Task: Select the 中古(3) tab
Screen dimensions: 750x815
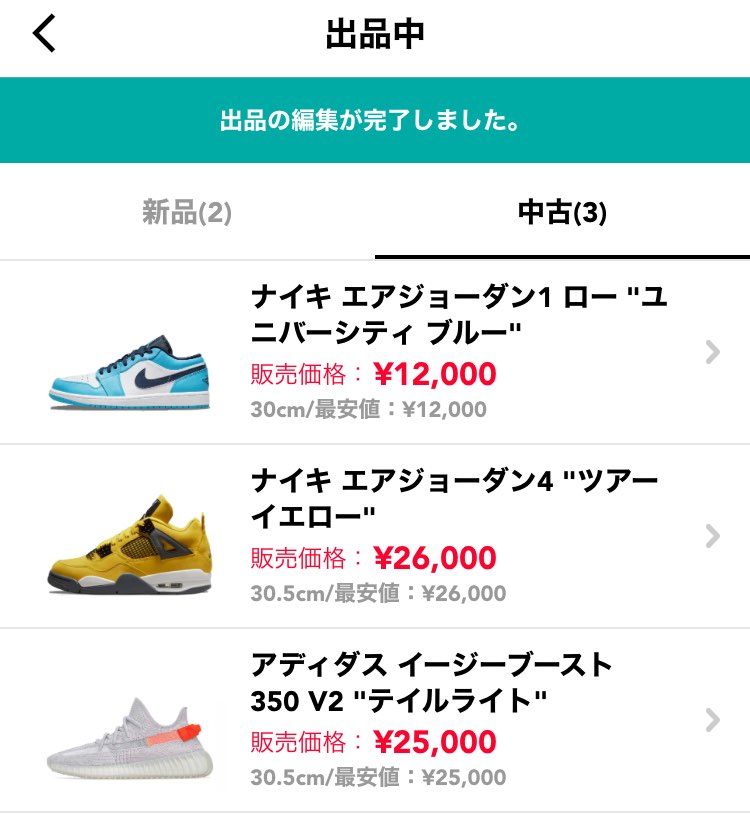Action: [562, 211]
